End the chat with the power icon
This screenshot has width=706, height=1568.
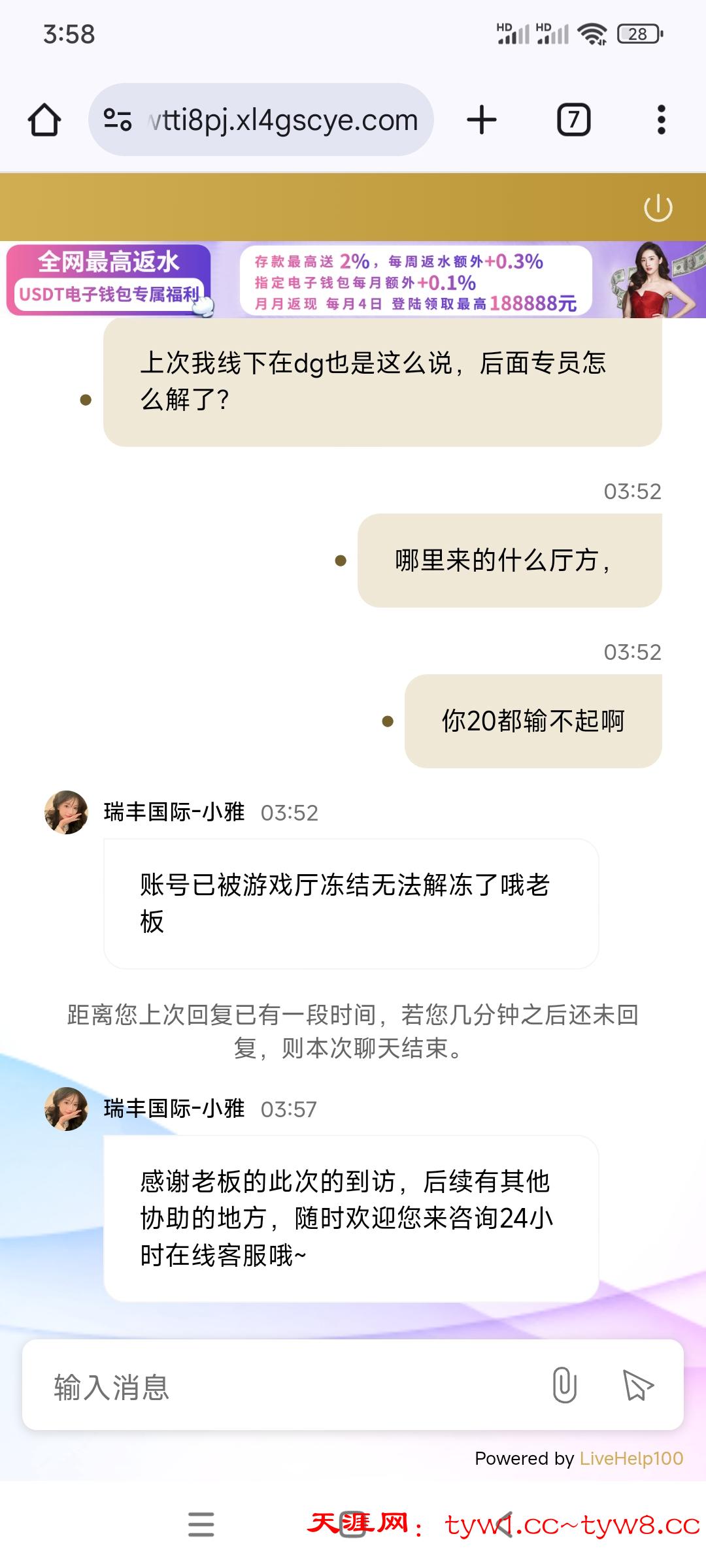click(x=658, y=208)
